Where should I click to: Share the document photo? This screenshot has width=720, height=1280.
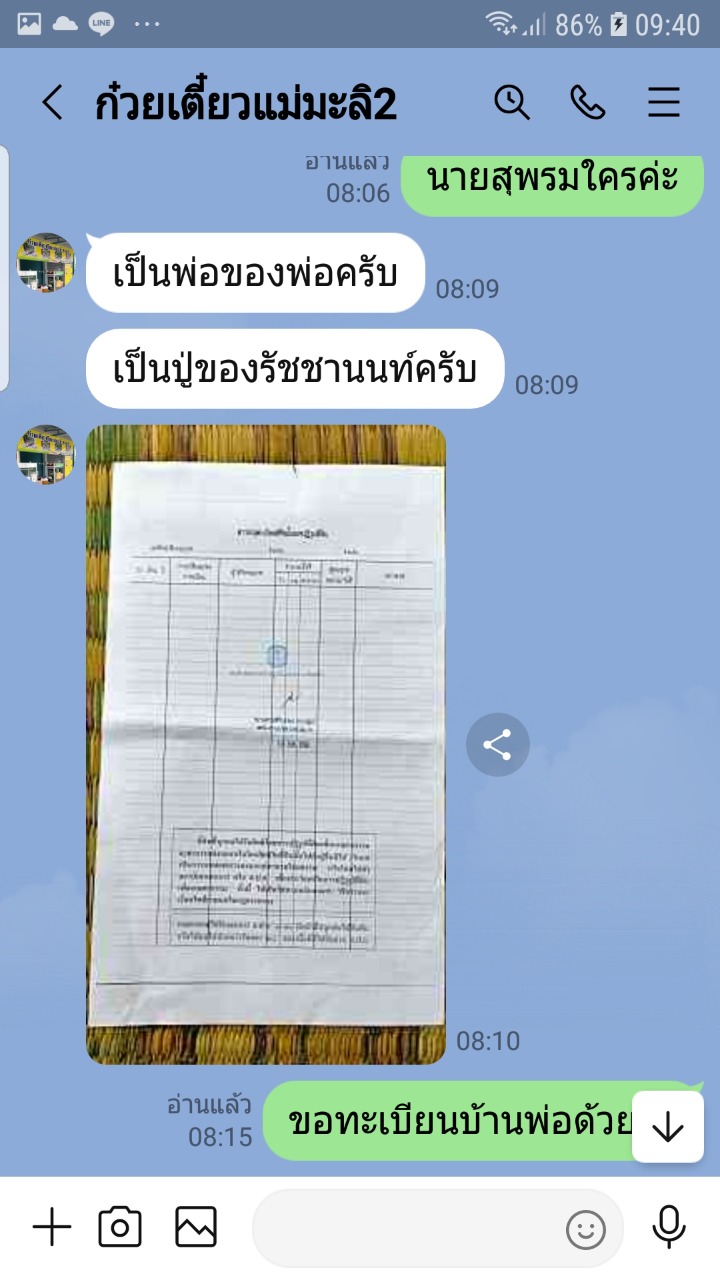pos(497,744)
